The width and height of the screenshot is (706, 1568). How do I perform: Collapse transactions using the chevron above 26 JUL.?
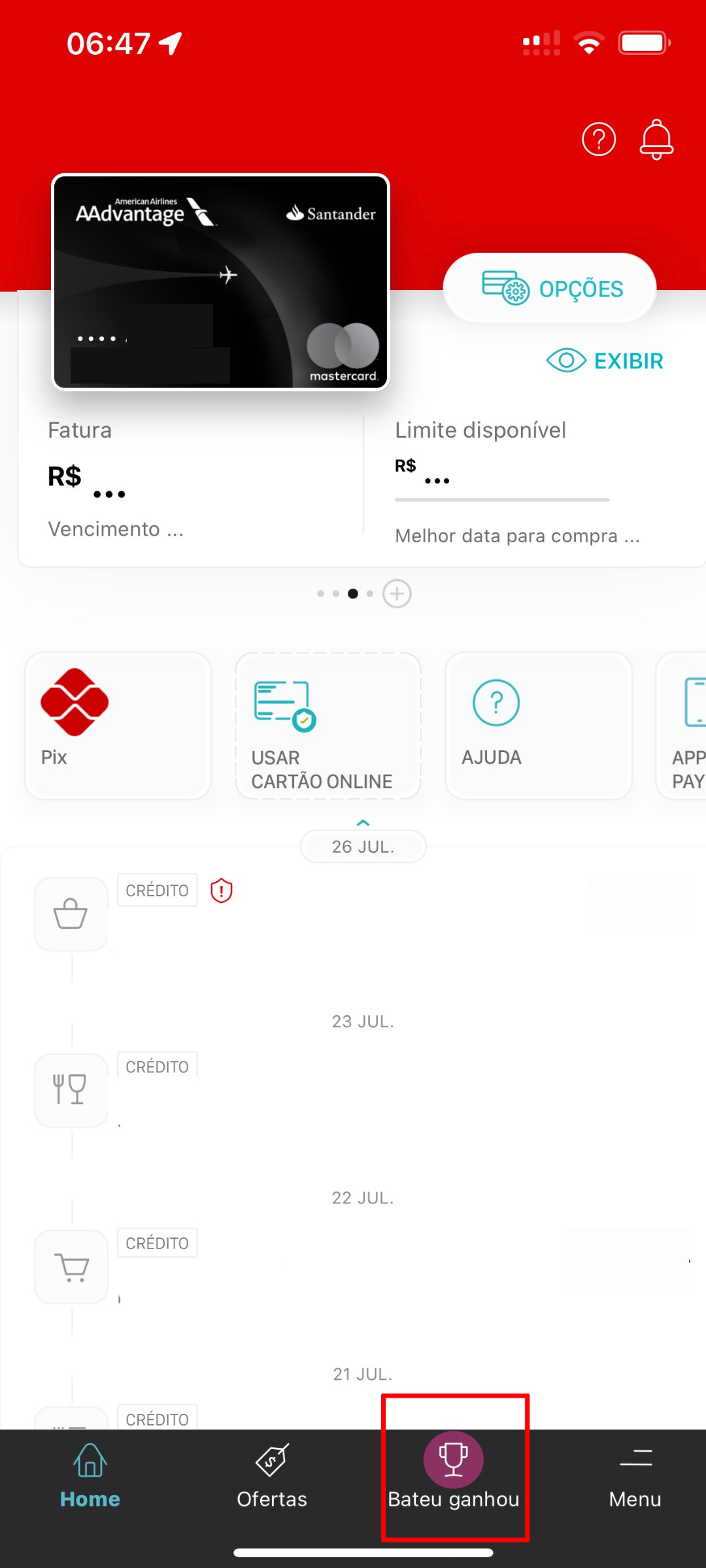[363, 823]
